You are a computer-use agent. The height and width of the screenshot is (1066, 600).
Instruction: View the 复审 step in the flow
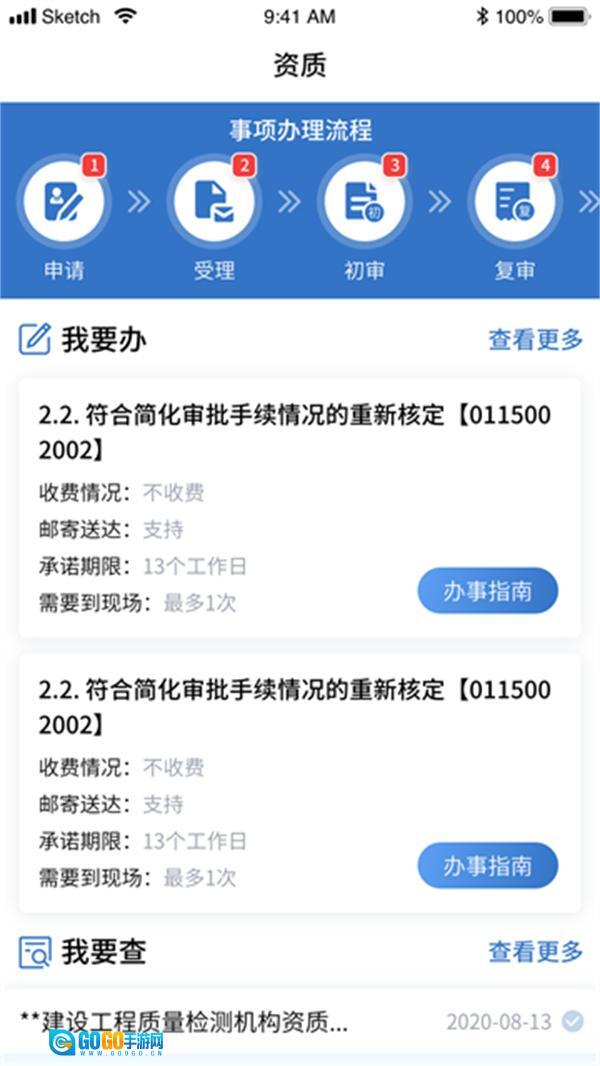click(514, 203)
